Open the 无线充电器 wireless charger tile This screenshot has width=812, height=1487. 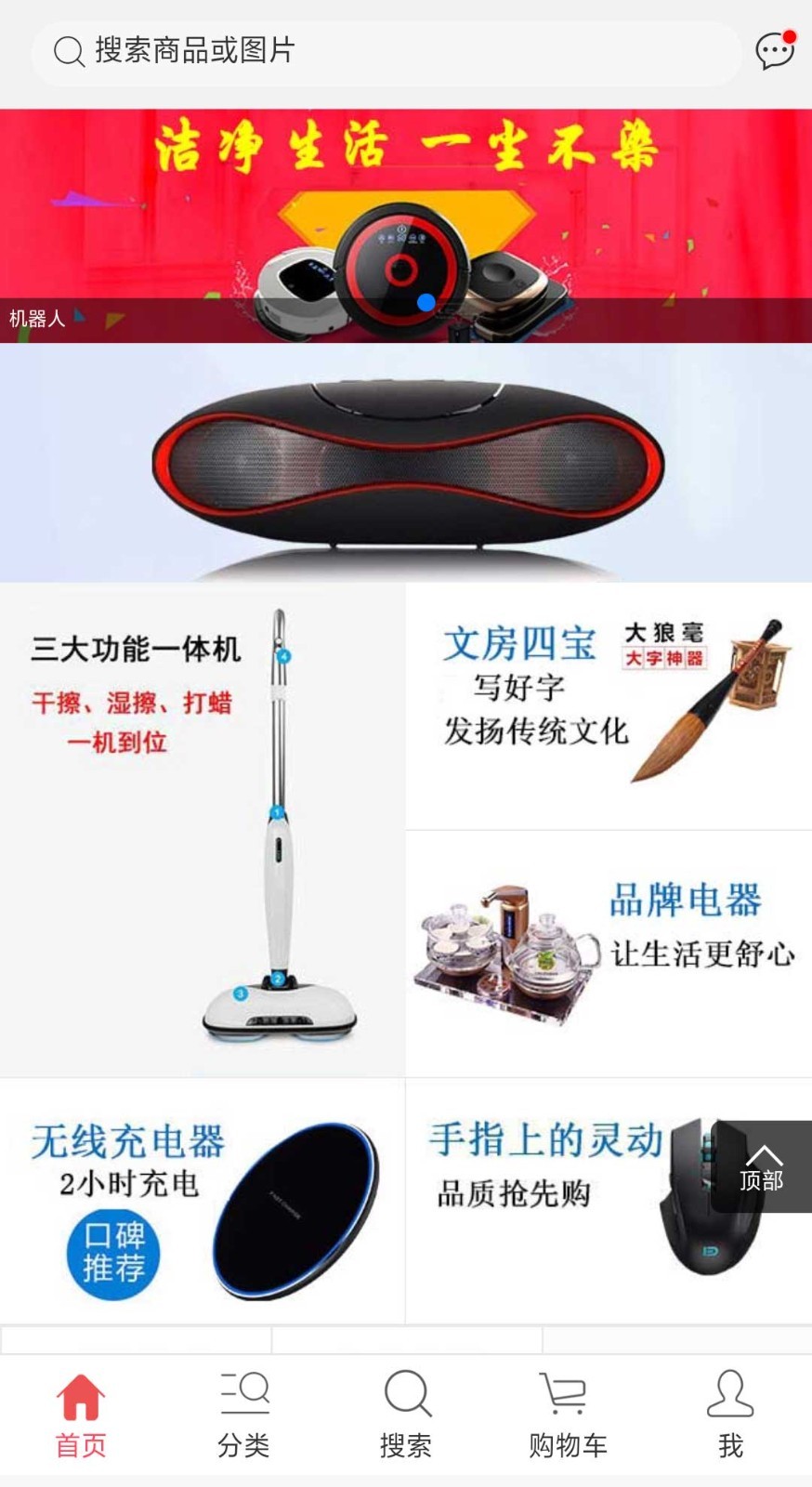click(203, 1201)
